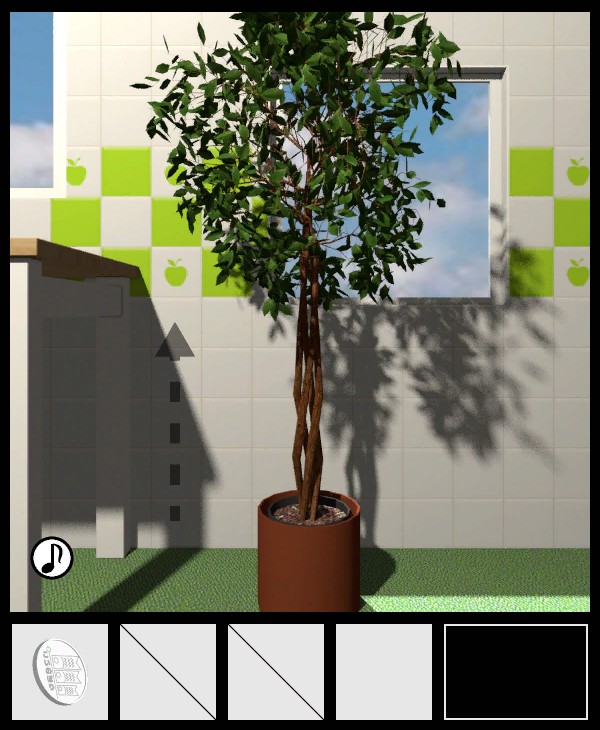600x730 pixels.
Task: Toggle the music note sound button
Action: [x=52, y=558]
